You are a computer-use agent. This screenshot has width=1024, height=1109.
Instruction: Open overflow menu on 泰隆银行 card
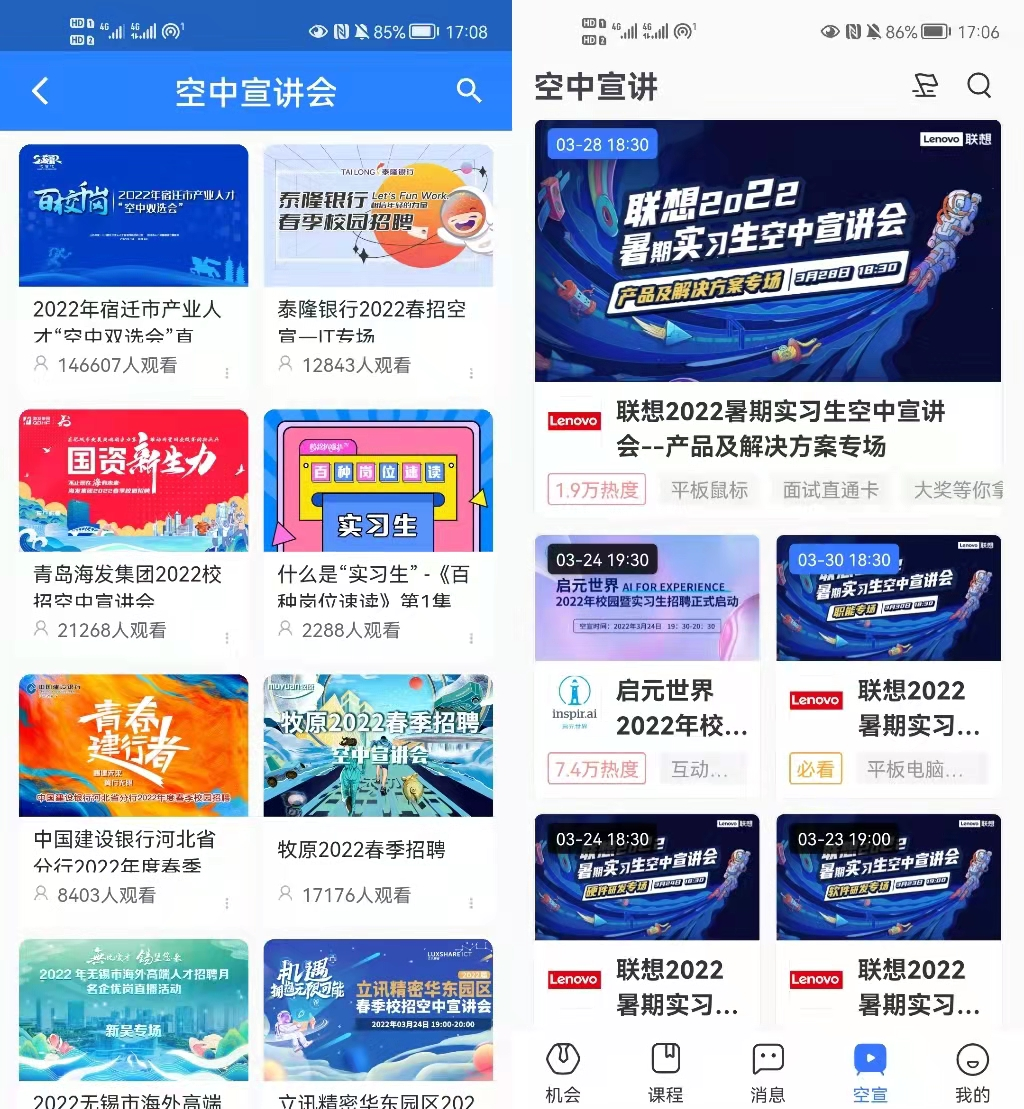[471, 372]
